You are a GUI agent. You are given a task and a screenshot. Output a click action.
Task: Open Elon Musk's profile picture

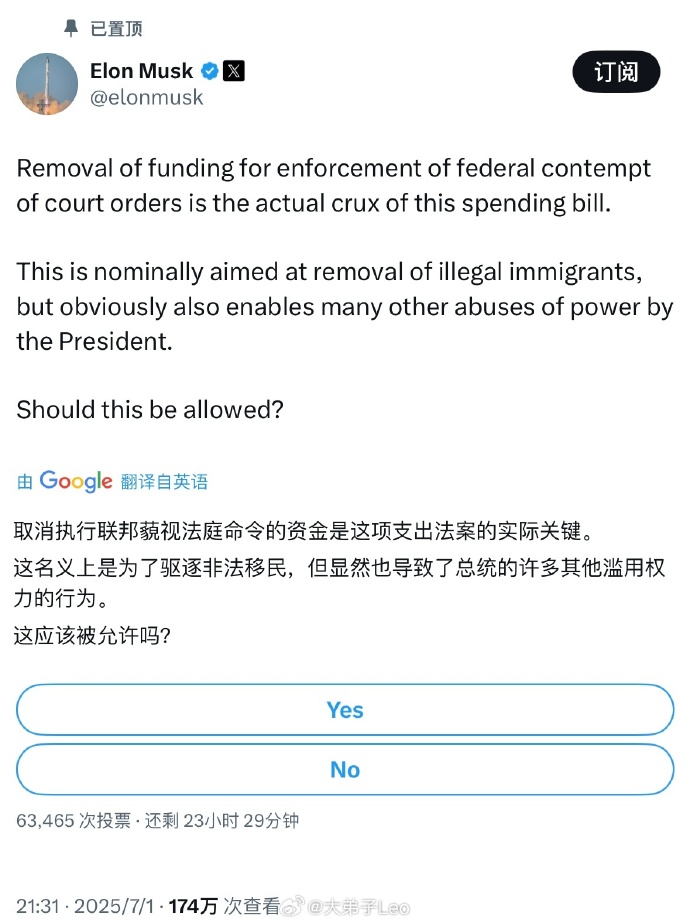coord(47,84)
